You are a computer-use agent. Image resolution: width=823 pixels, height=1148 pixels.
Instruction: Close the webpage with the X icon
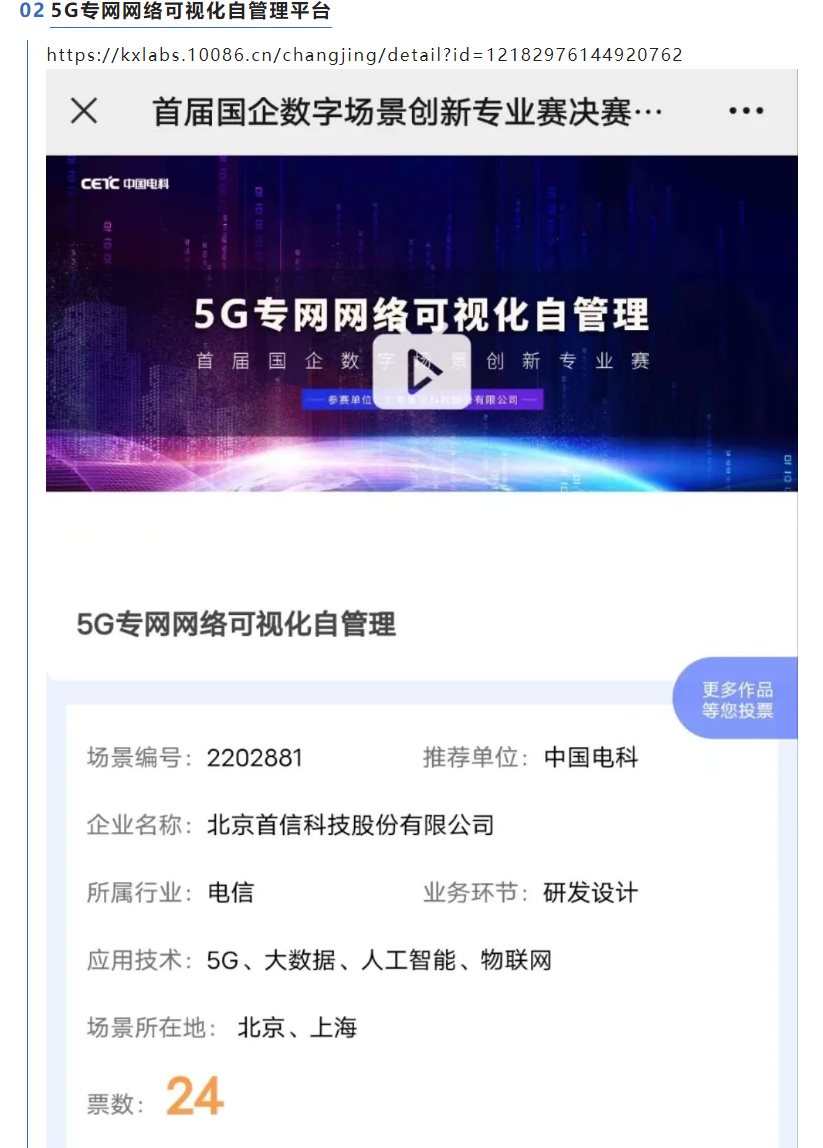click(x=84, y=111)
